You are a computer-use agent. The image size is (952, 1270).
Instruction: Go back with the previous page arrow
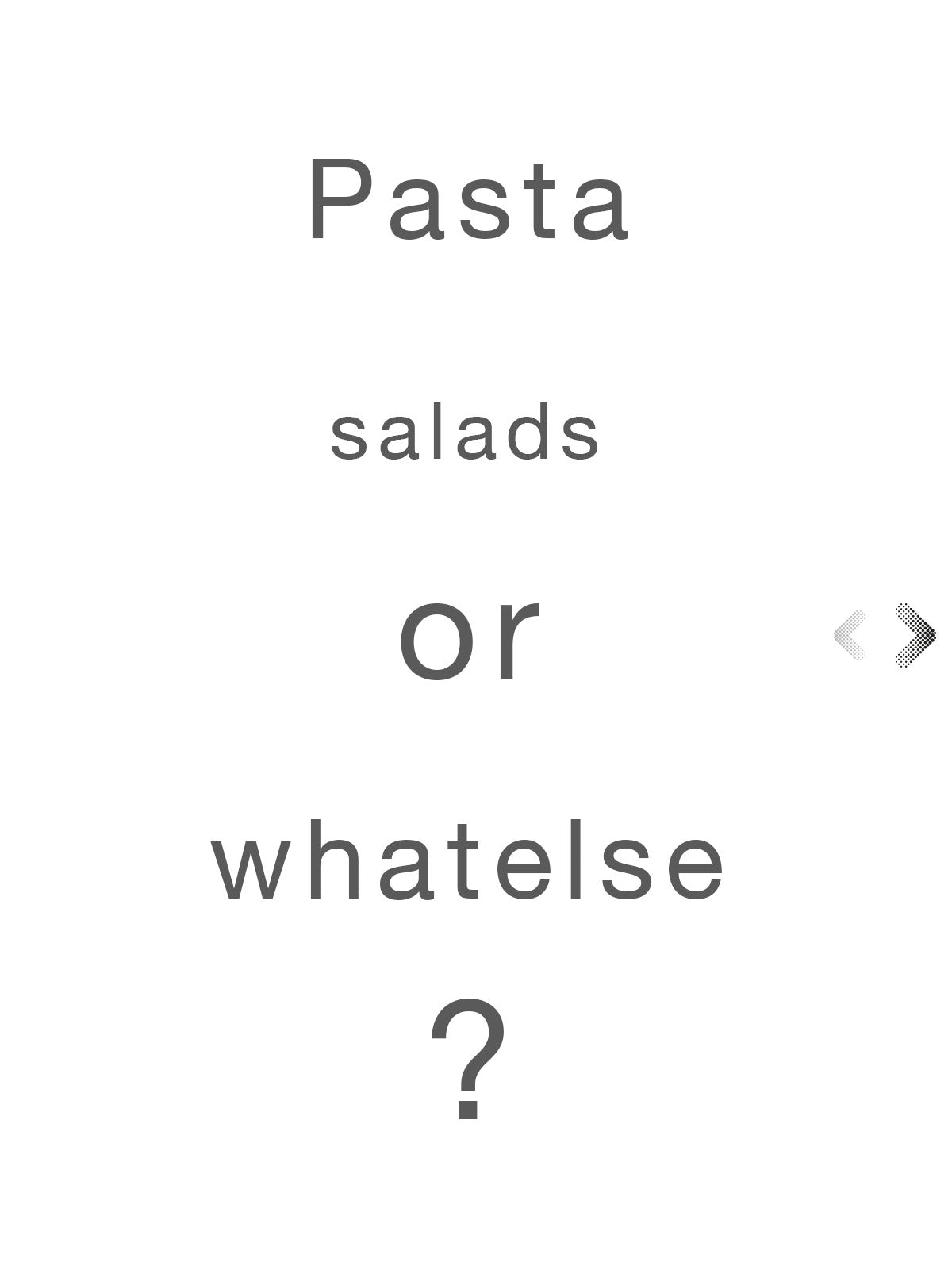tap(850, 635)
